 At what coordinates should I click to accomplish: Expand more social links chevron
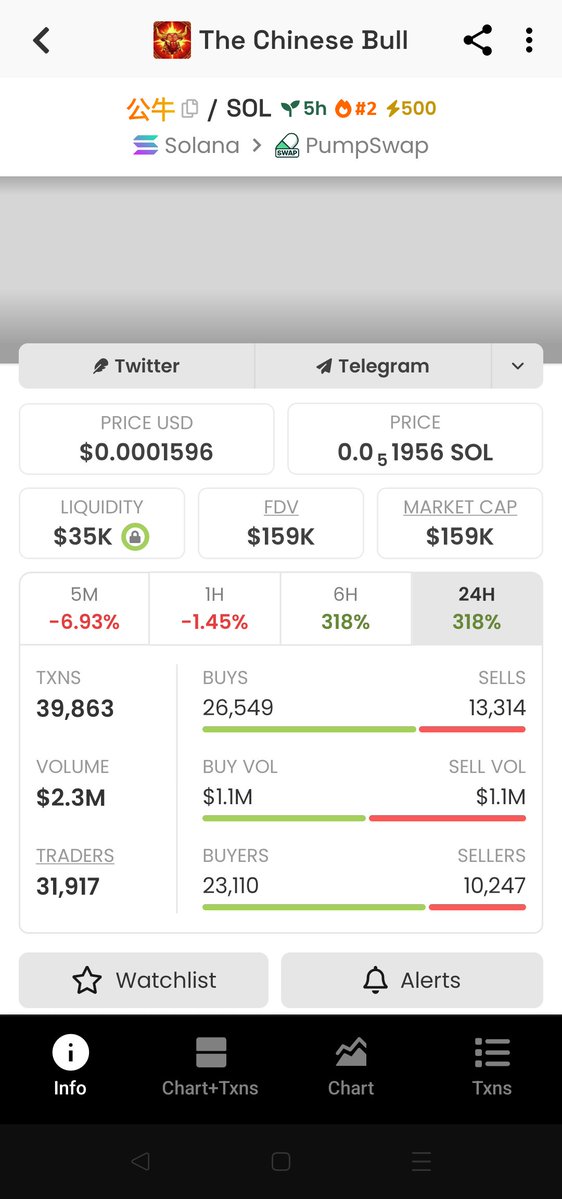(x=518, y=366)
